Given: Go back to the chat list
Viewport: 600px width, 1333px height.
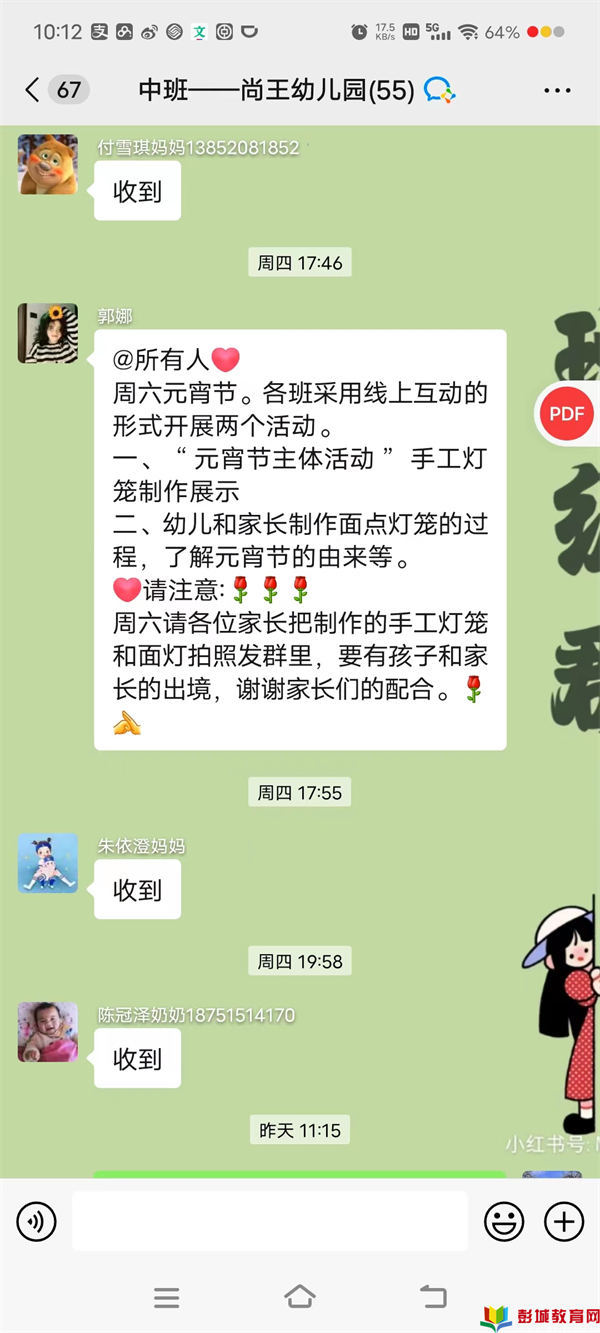Looking at the screenshot, I should 33,90.
